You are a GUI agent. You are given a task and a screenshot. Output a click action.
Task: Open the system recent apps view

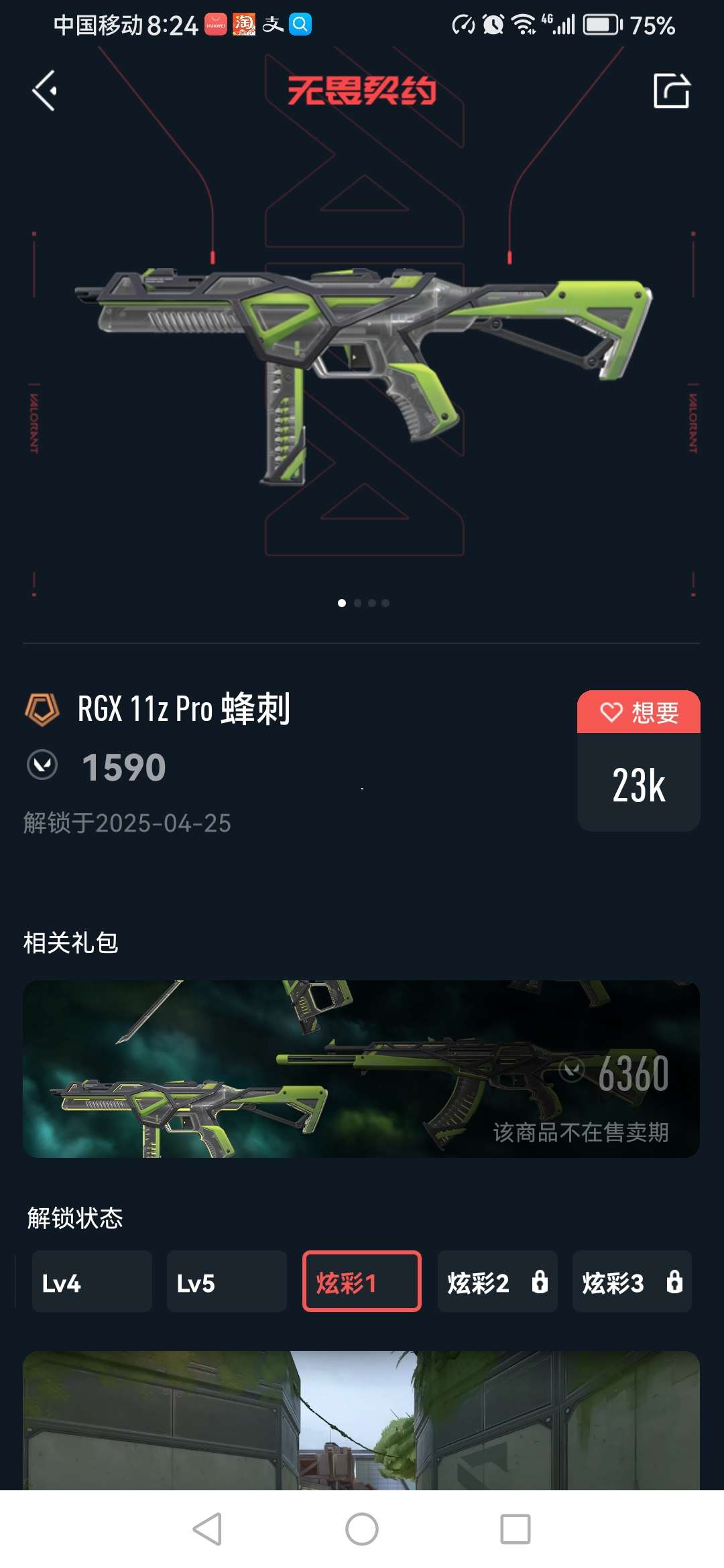(515, 1529)
